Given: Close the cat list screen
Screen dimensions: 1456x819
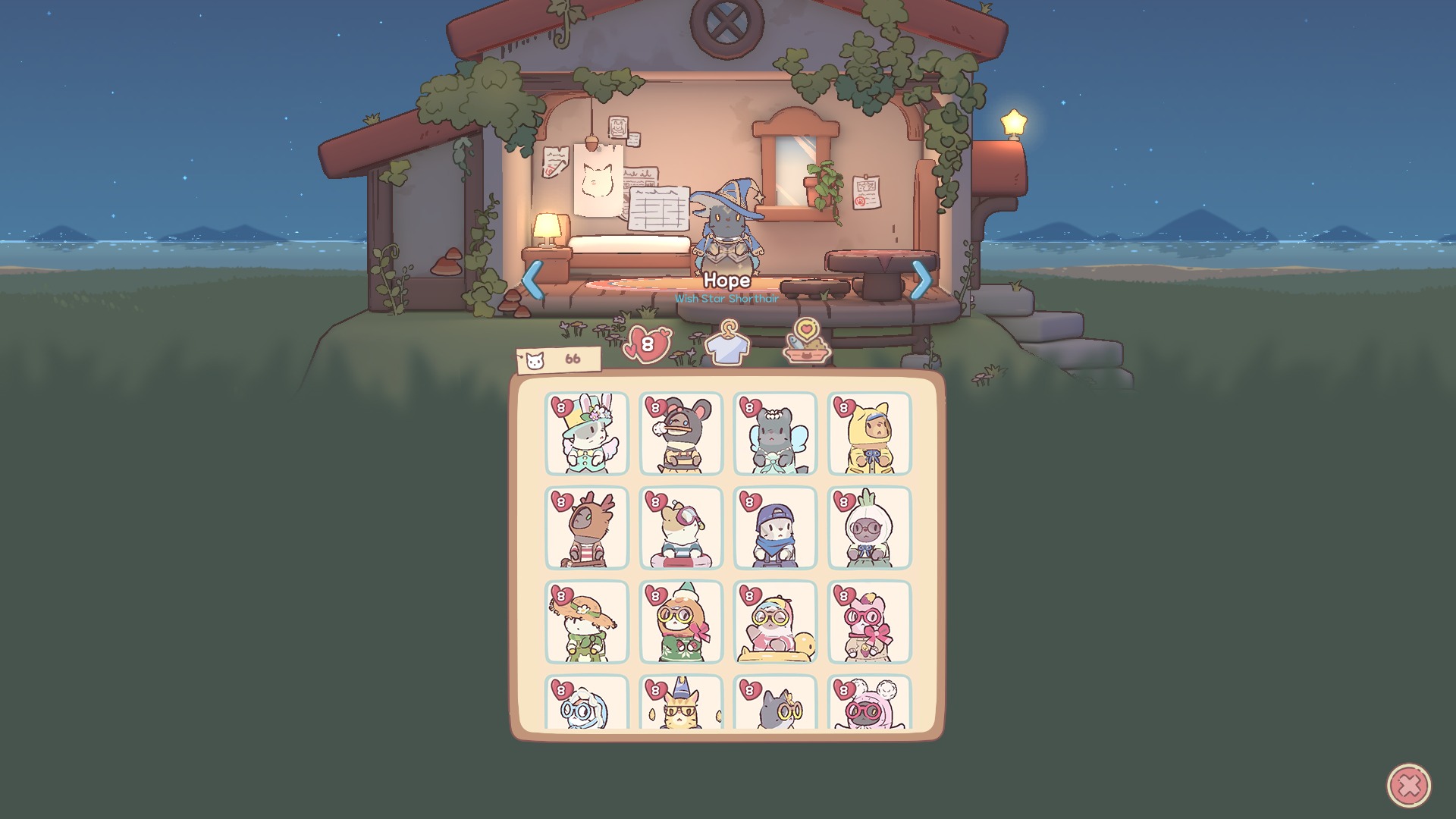Looking at the screenshot, I should tap(1408, 785).
